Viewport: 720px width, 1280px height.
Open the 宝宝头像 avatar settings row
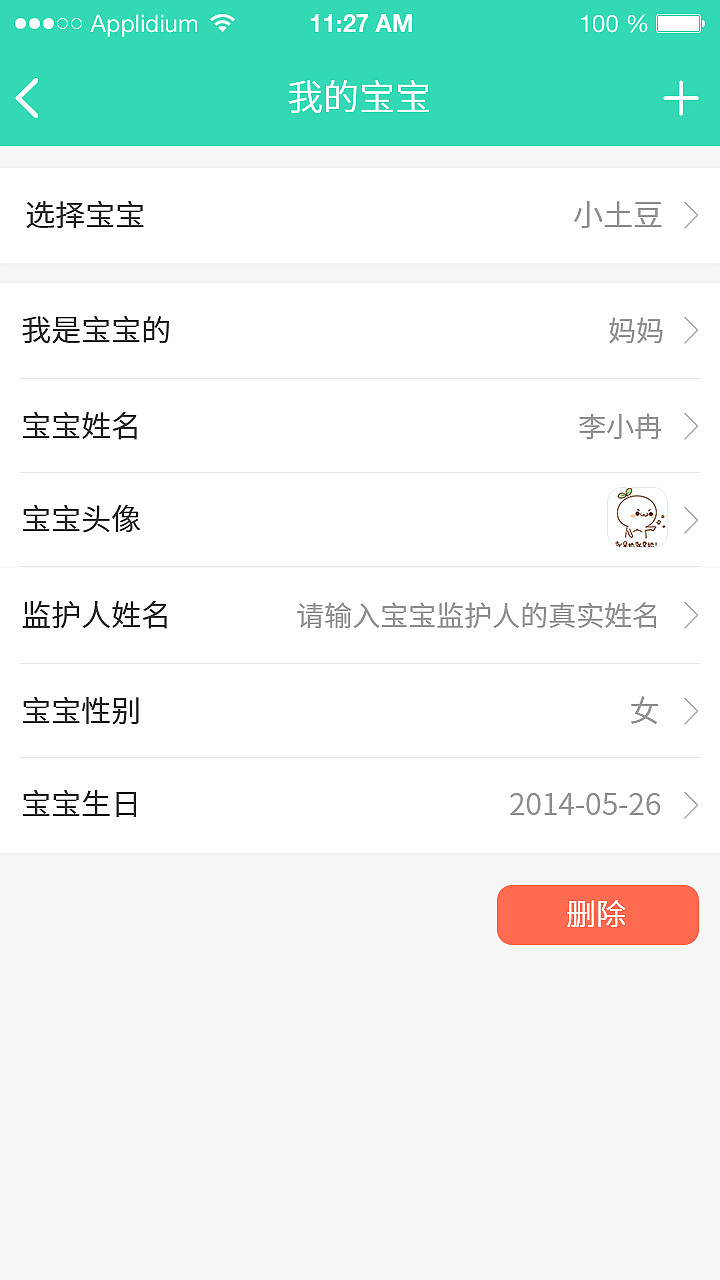360,518
